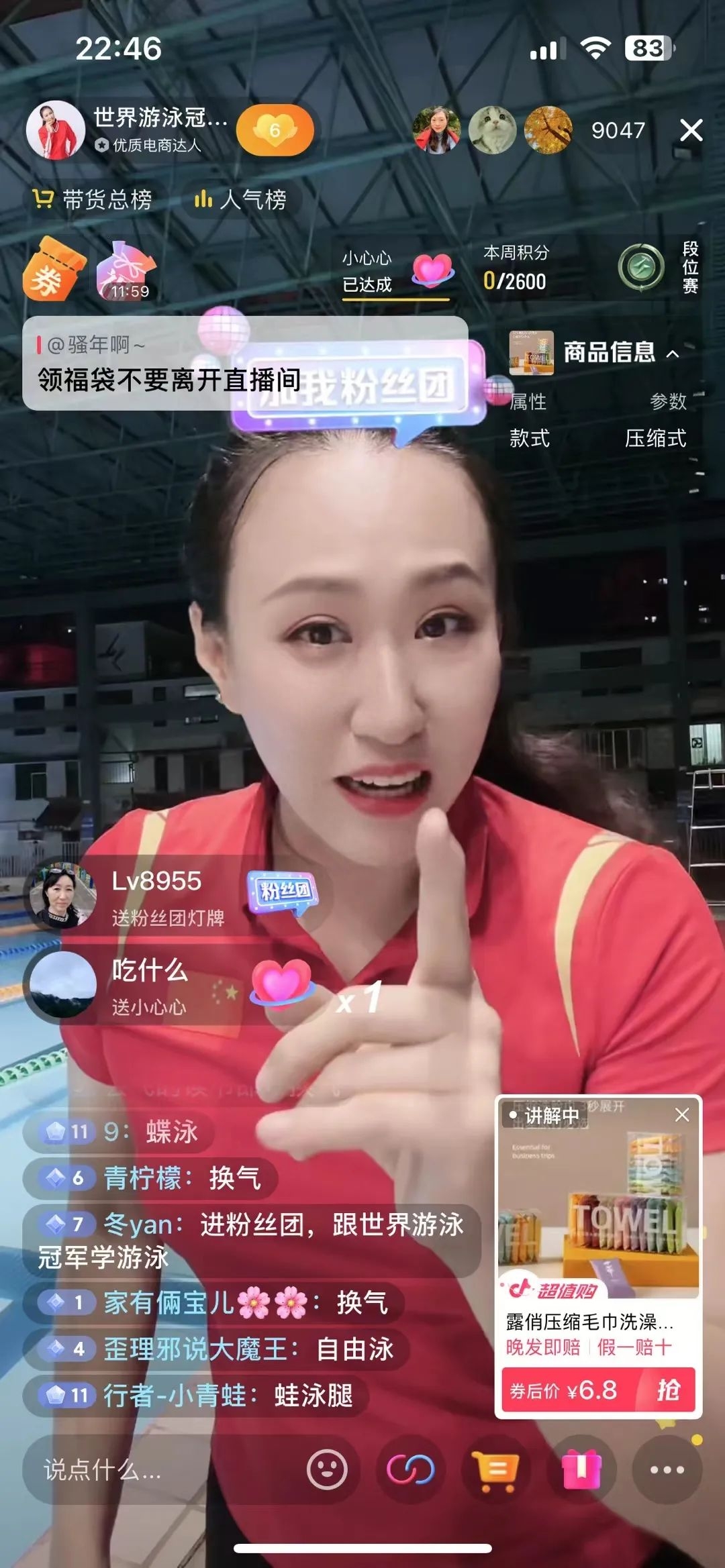Open the shopping cart icon
The height and width of the screenshot is (1568, 725).
tap(495, 1470)
